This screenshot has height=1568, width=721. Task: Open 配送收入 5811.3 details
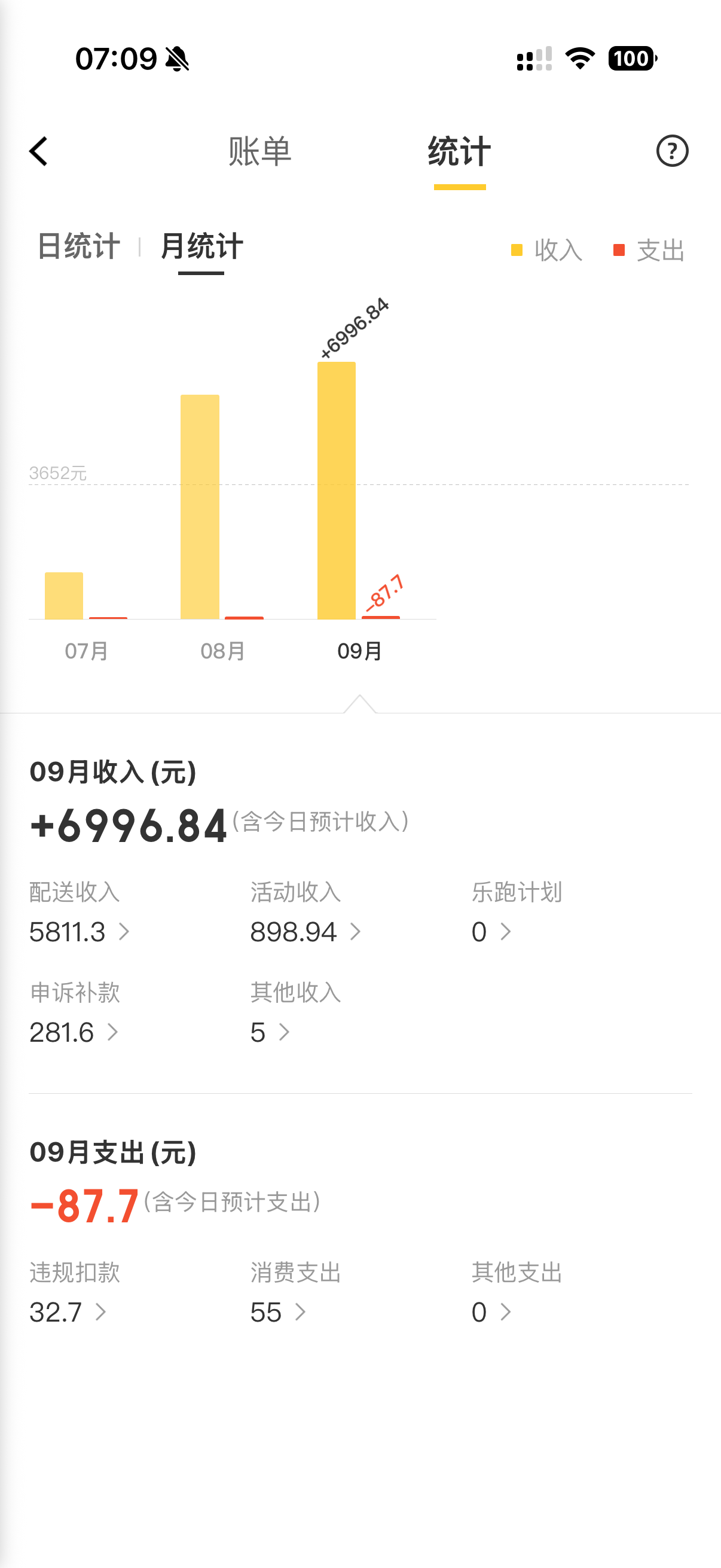79,931
